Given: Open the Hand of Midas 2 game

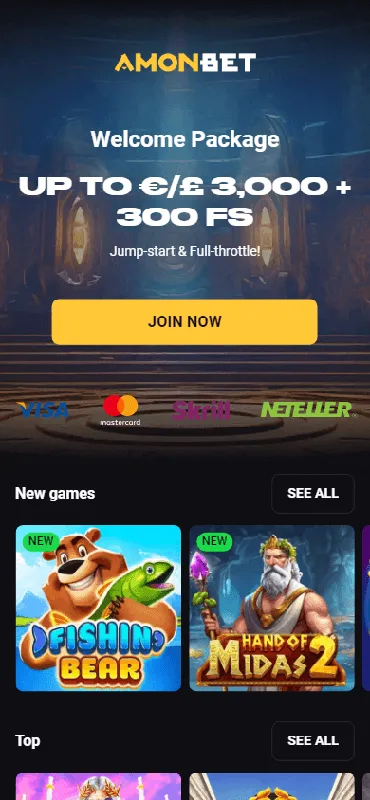Looking at the screenshot, I should coord(272,608).
